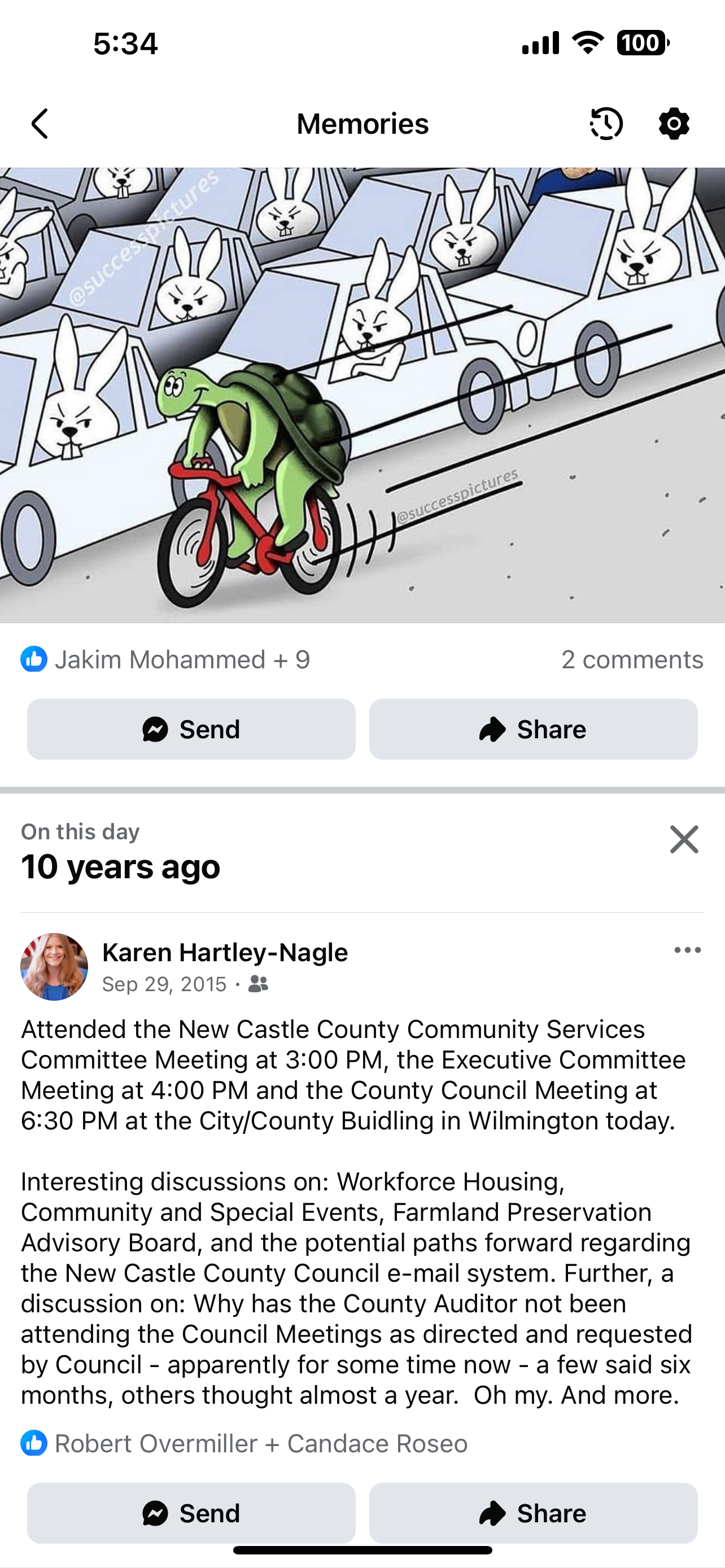Screen dimensions: 725x1568
Task: View reactions from Jakim Mohammed + 9
Action: point(165,660)
